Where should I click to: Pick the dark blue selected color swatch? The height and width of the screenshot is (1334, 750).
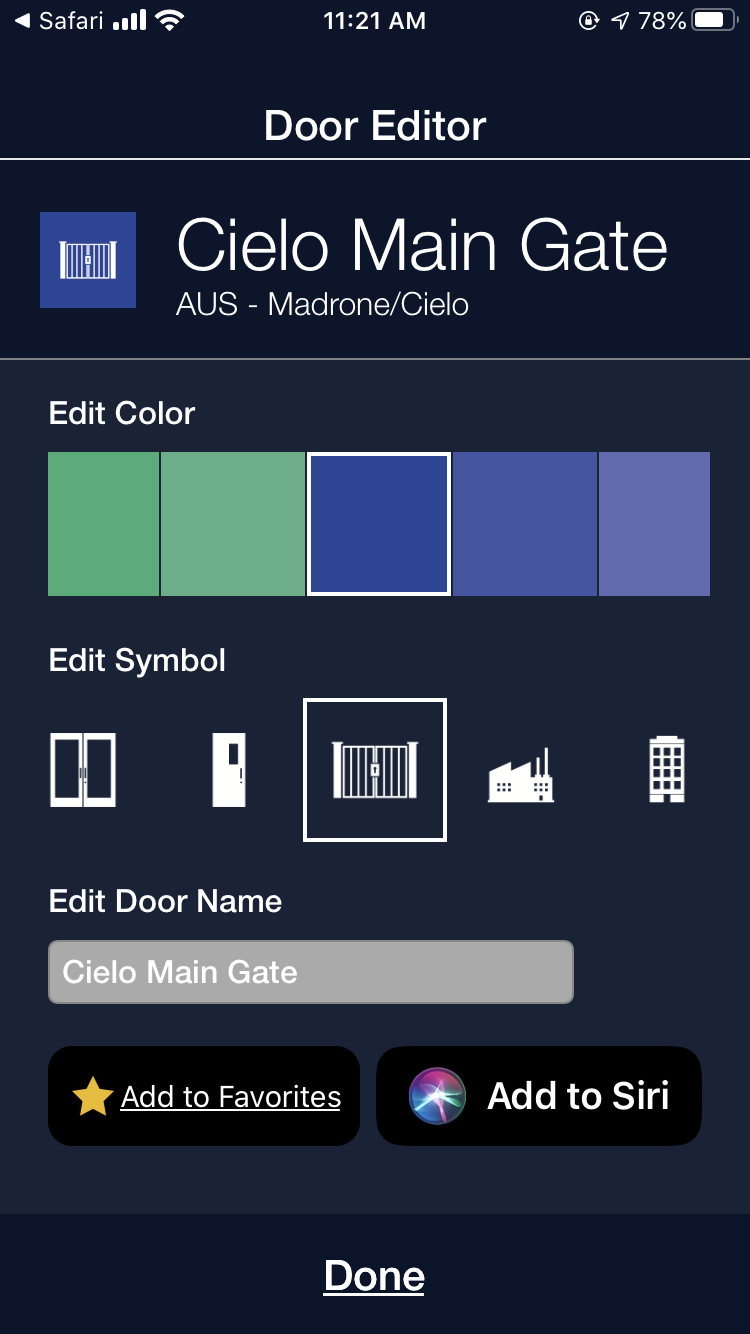[x=378, y=524]
